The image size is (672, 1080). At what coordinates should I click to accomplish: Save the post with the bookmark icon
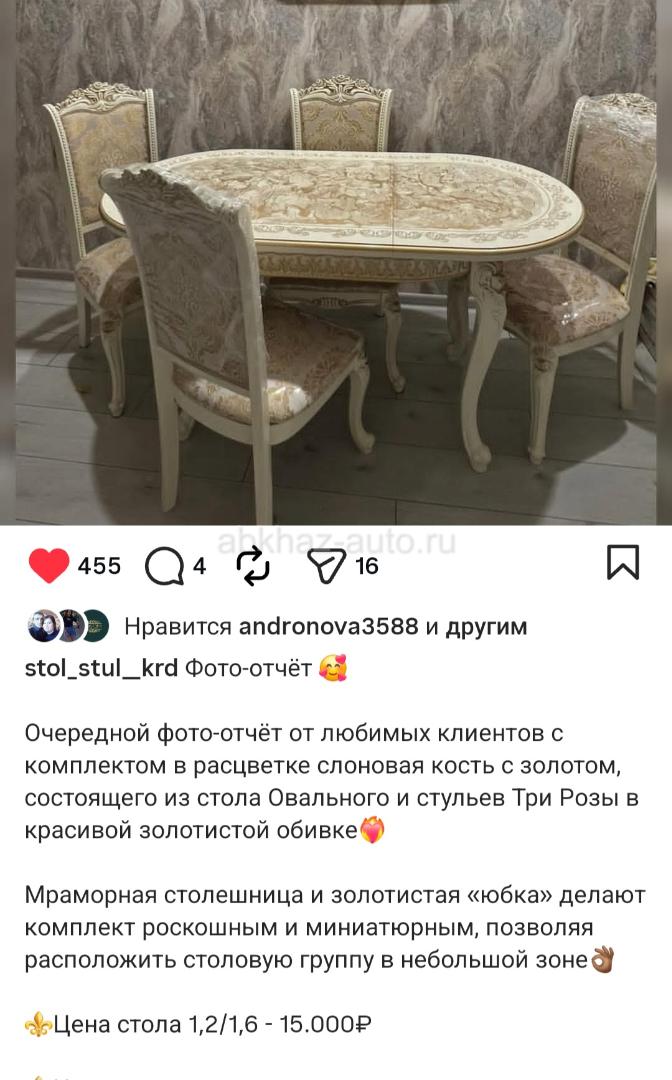(622, 562)
